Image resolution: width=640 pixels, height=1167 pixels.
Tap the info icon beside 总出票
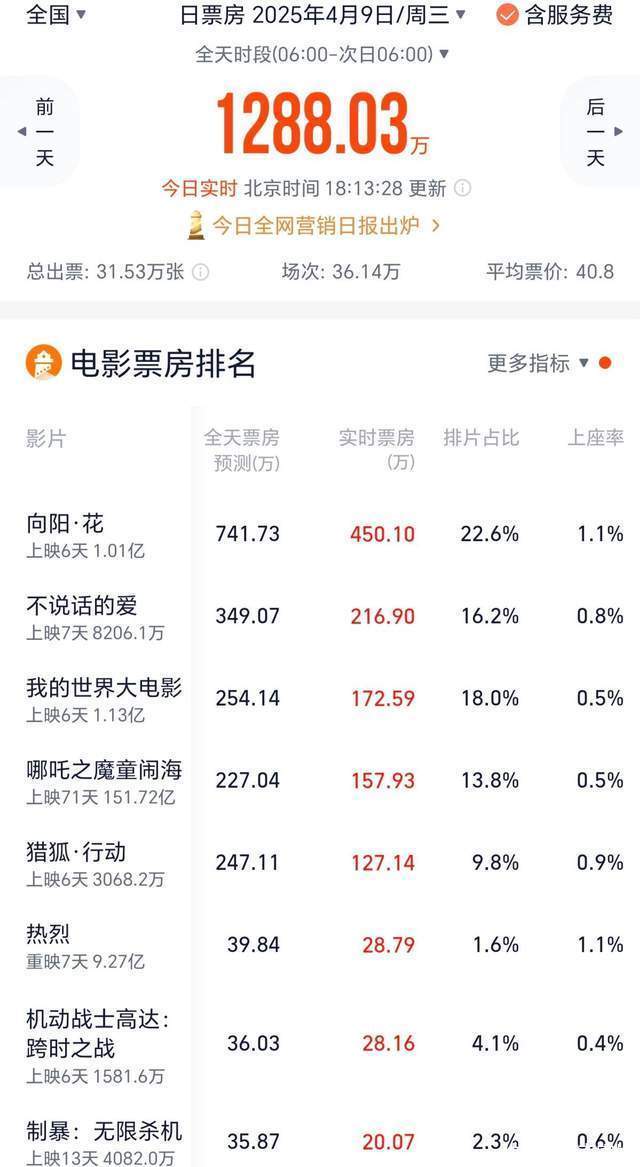point(201,272)
